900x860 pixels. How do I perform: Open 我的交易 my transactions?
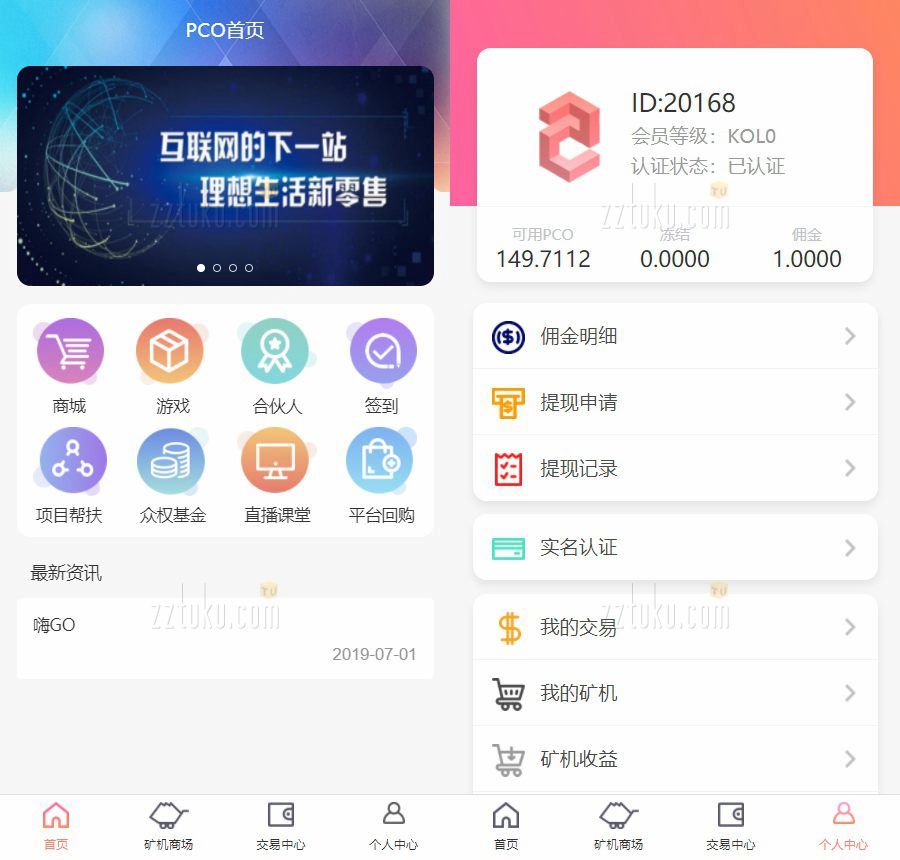pyautogui.click(x=675, y=627)
